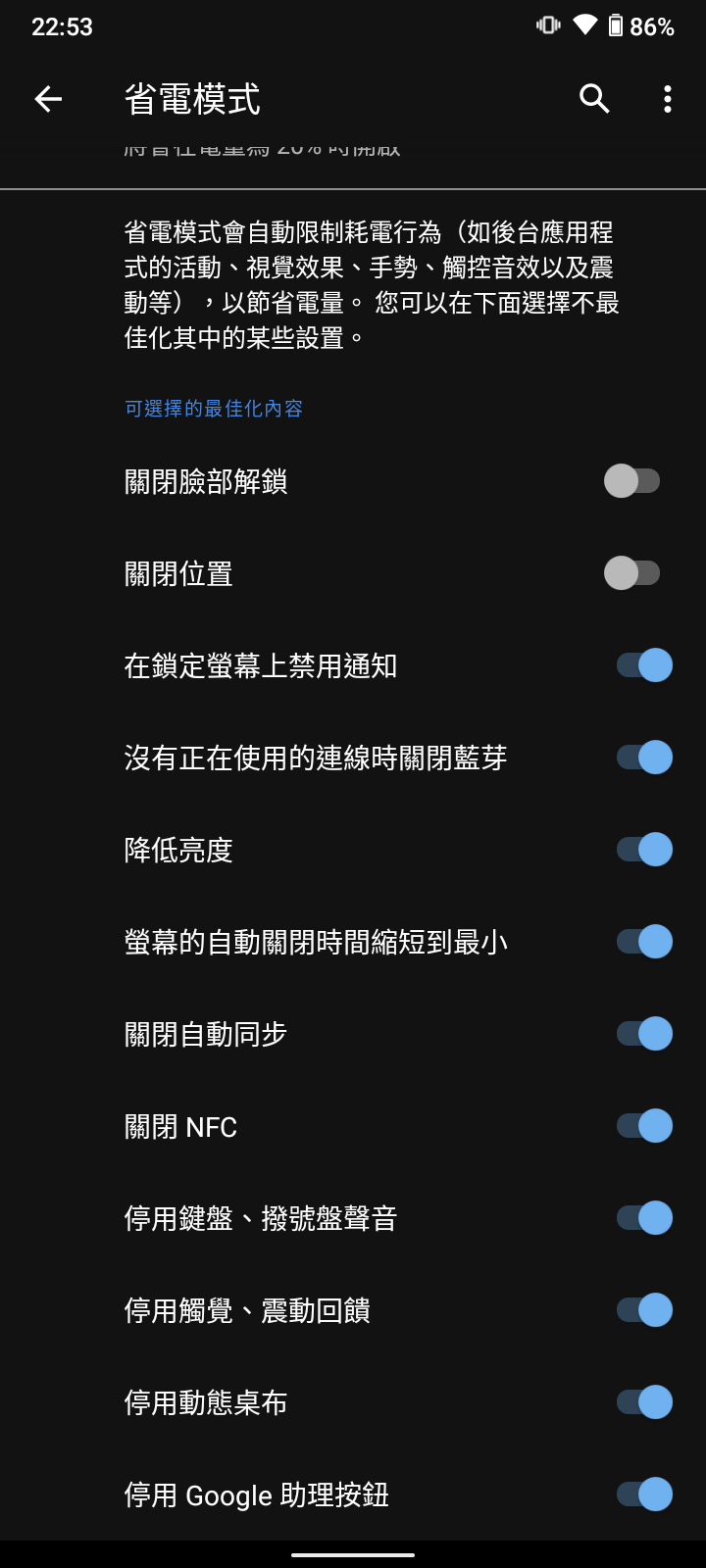Go back from 省電模式
706x1568 pixels.
point(48,99)
